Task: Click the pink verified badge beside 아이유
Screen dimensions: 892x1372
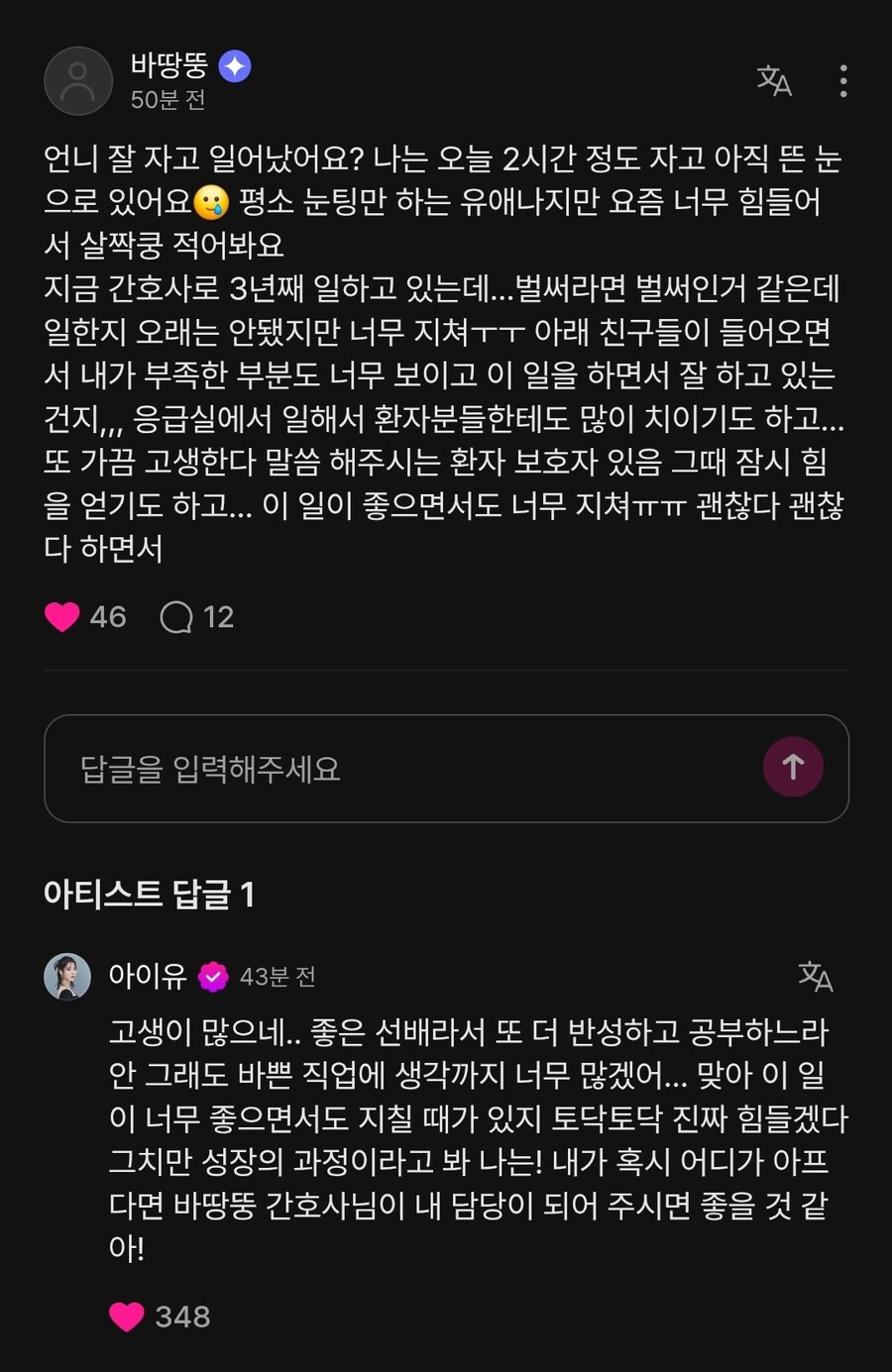Action: [212, 976]
